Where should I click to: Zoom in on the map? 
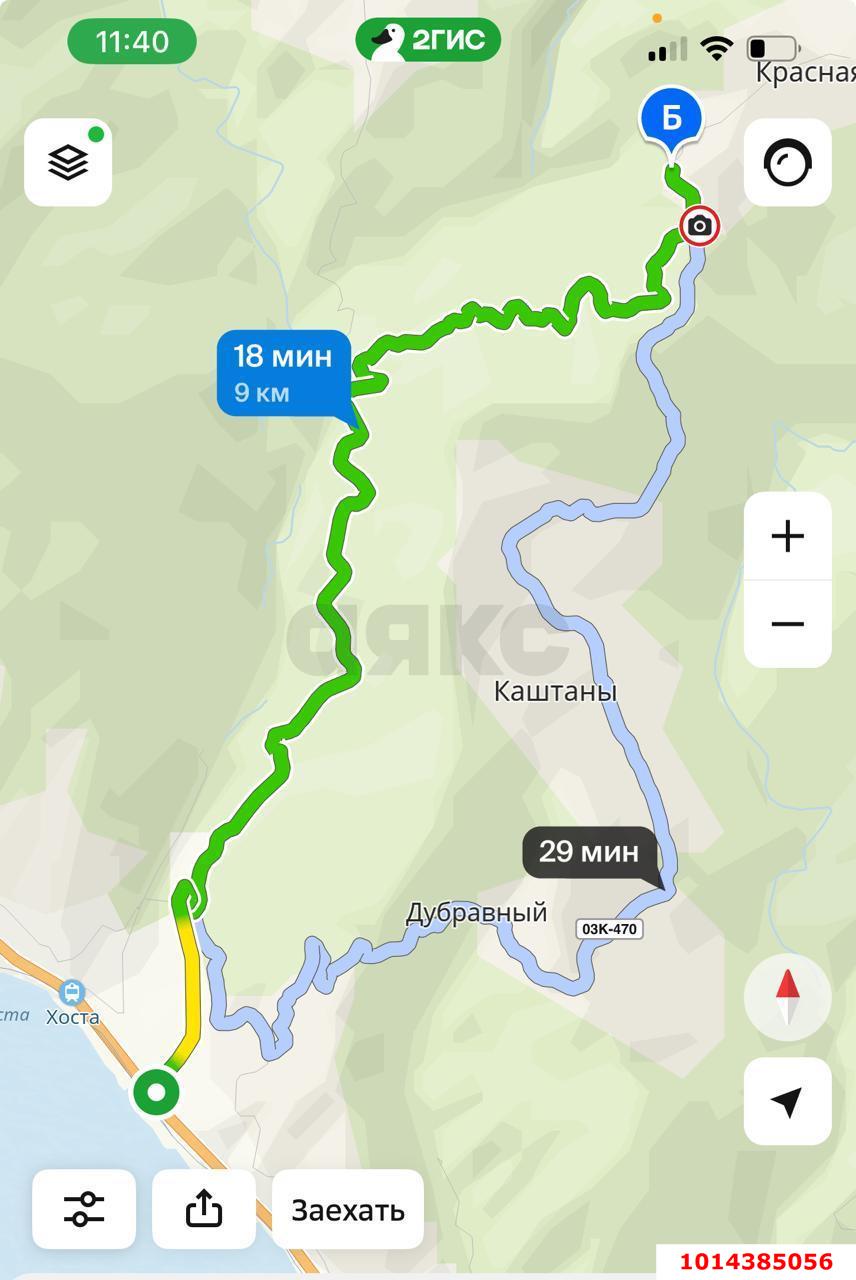tap(787, 536)
